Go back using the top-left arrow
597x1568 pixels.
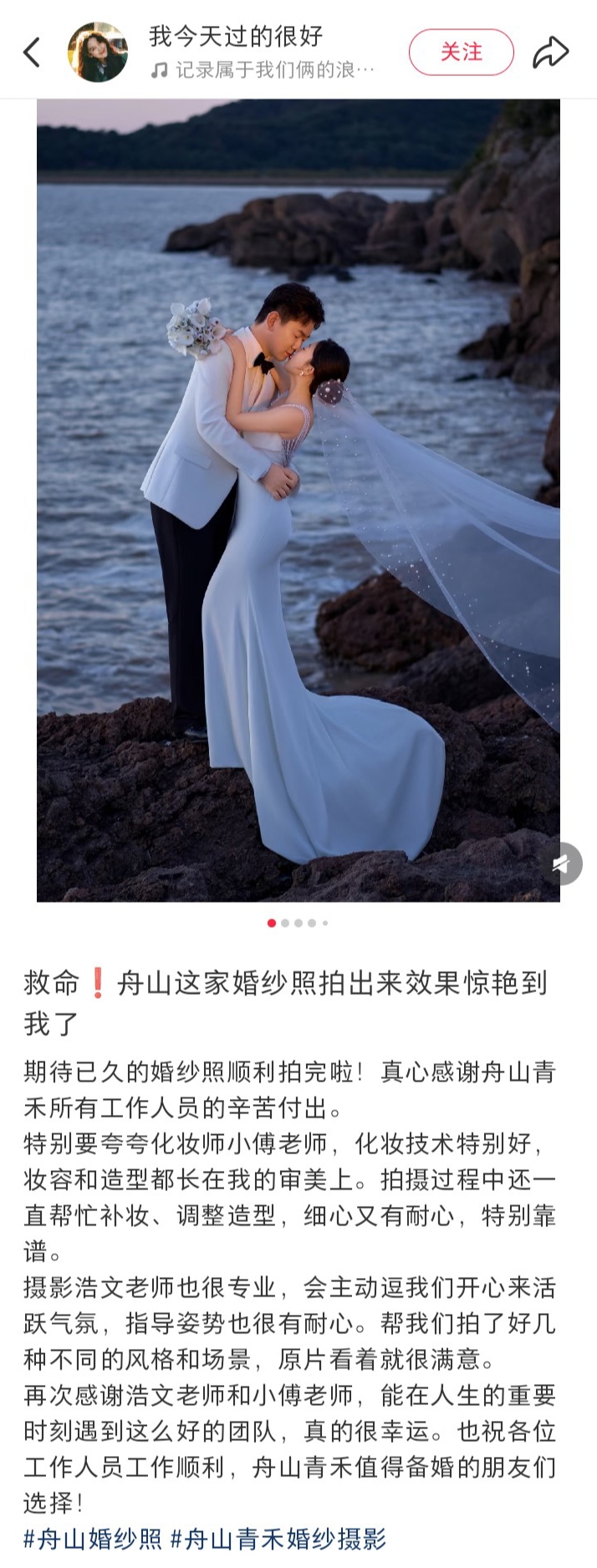tap(32, 52)
